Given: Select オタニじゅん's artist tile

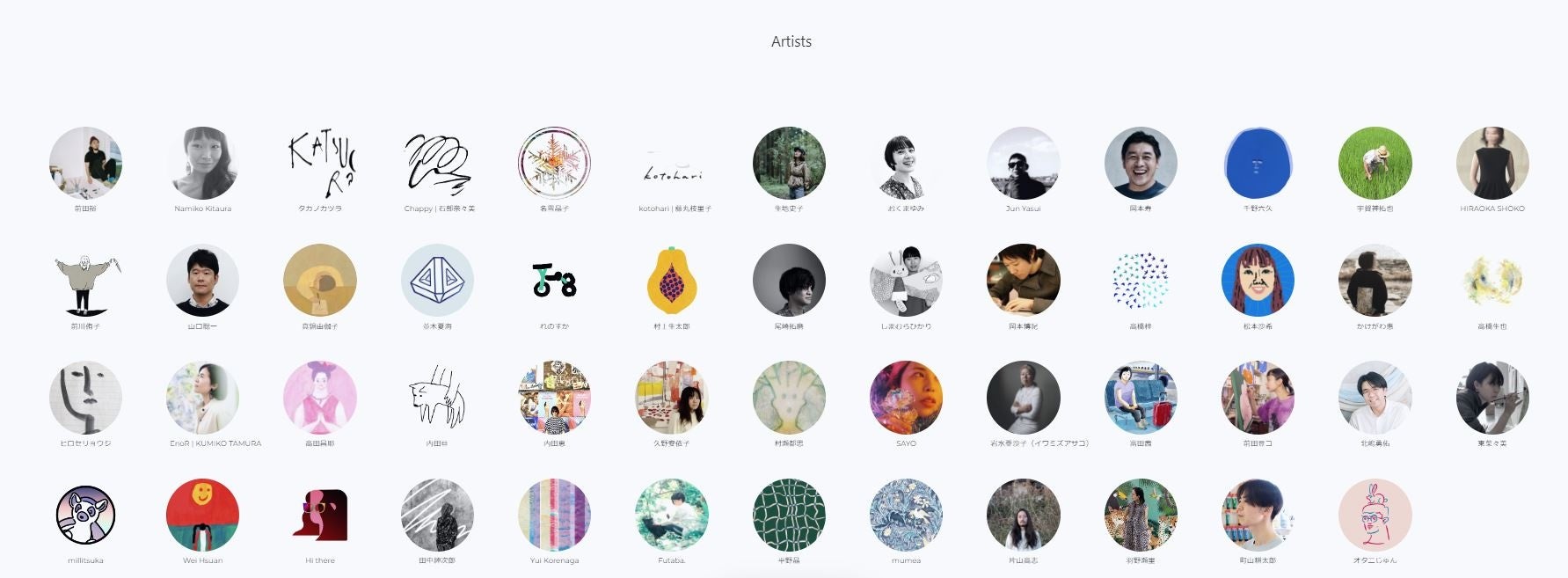Looking at the screenshot, I should (x=1375, y=515).
